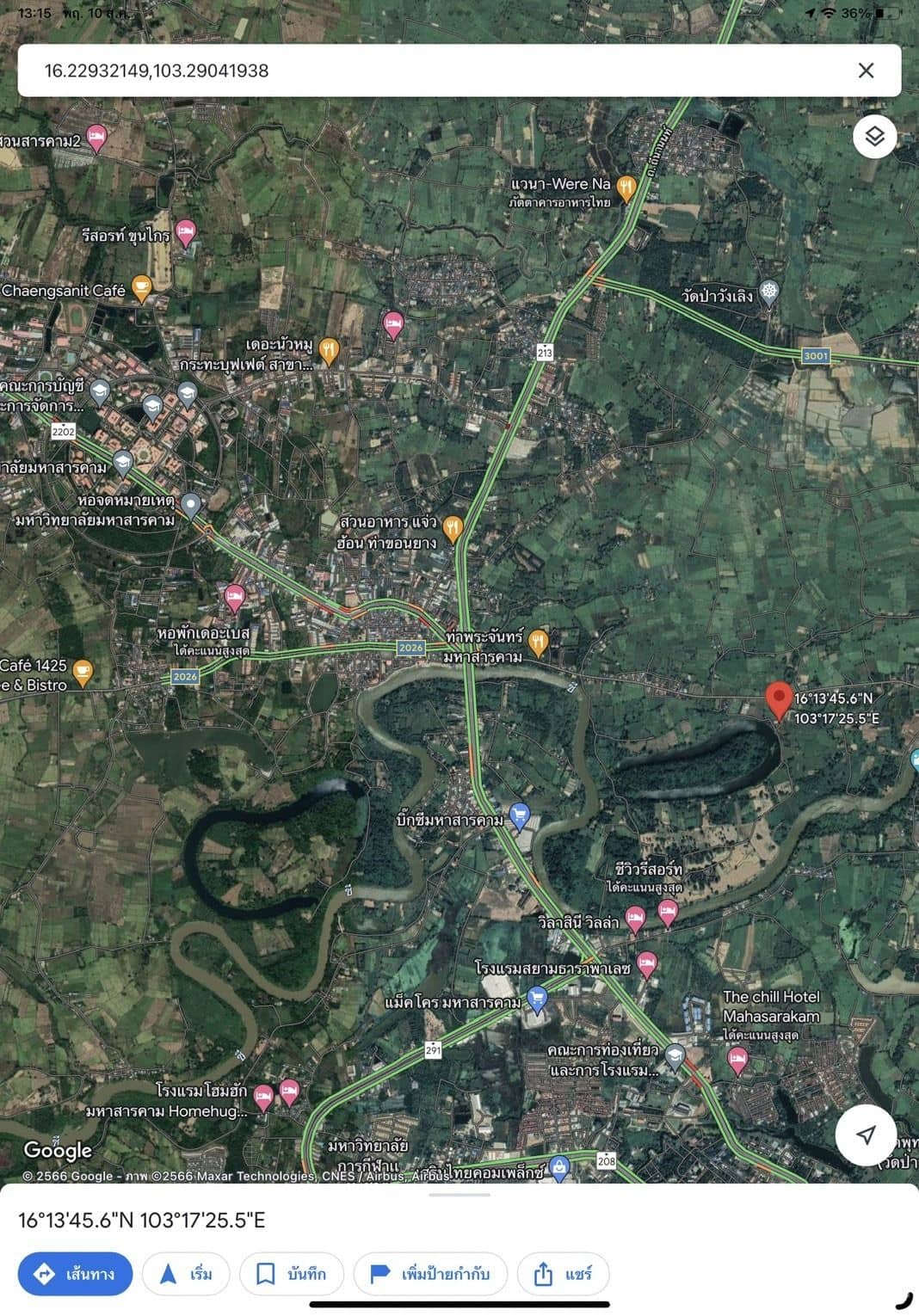
Task: Share the location via แชร์
Action: tap(564, 1274)
